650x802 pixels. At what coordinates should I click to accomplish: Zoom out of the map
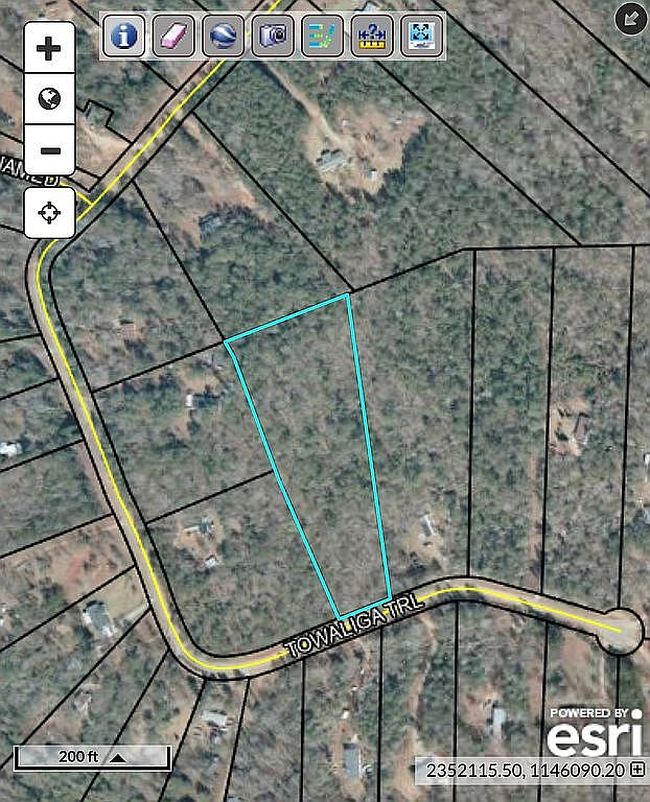(x=49, y=151)
